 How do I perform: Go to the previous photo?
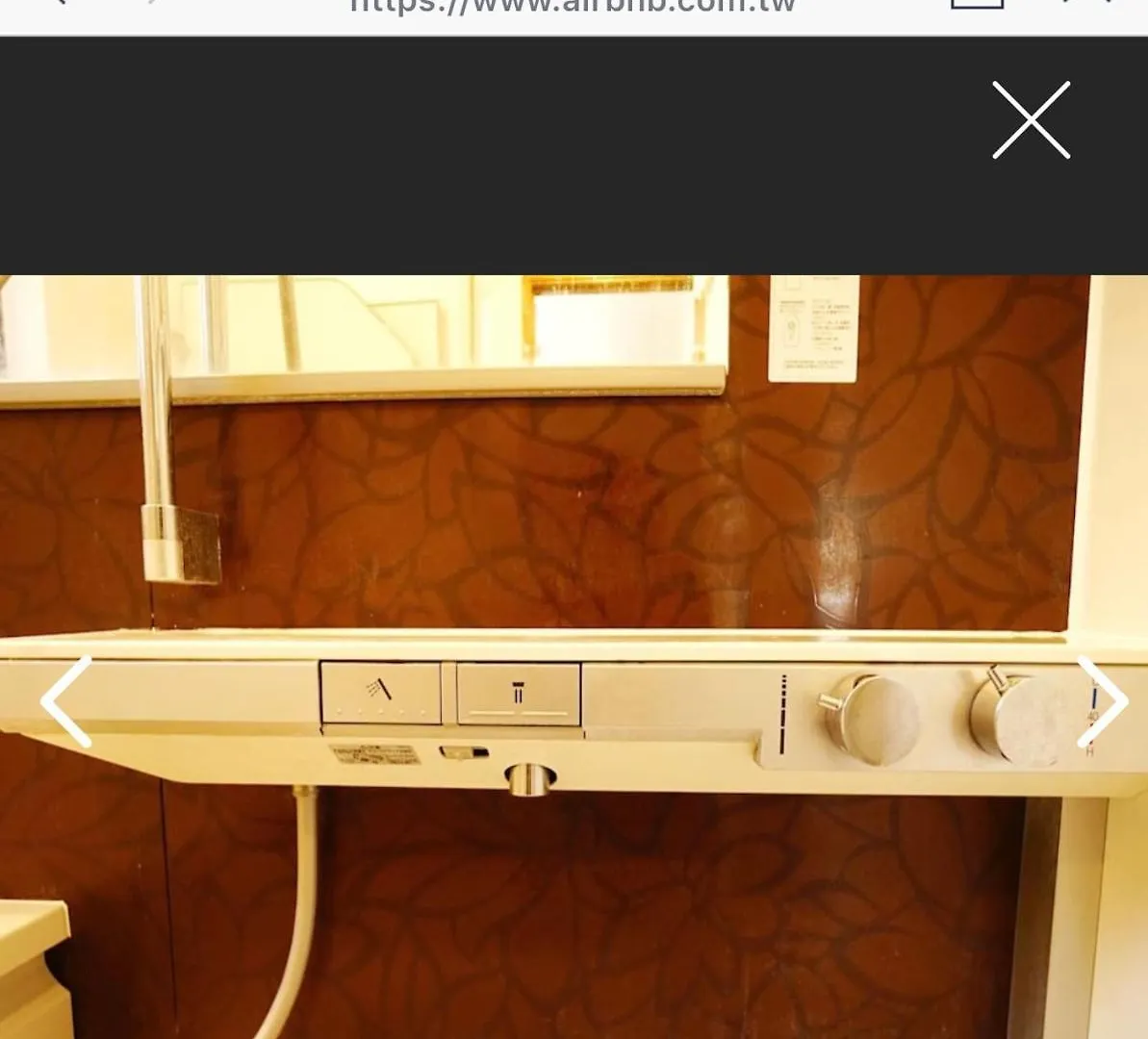pyautogui.click(x=65, y=701)
